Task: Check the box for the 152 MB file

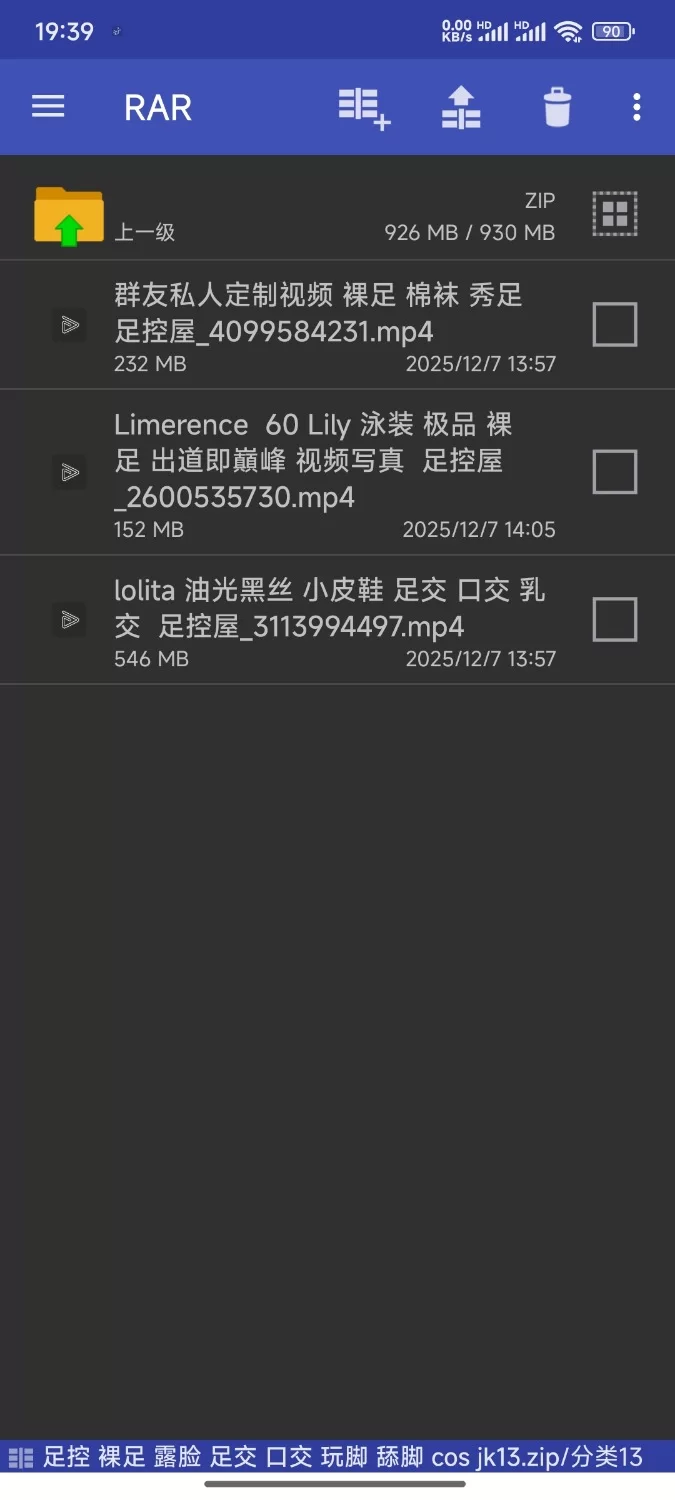Action: 614,472
